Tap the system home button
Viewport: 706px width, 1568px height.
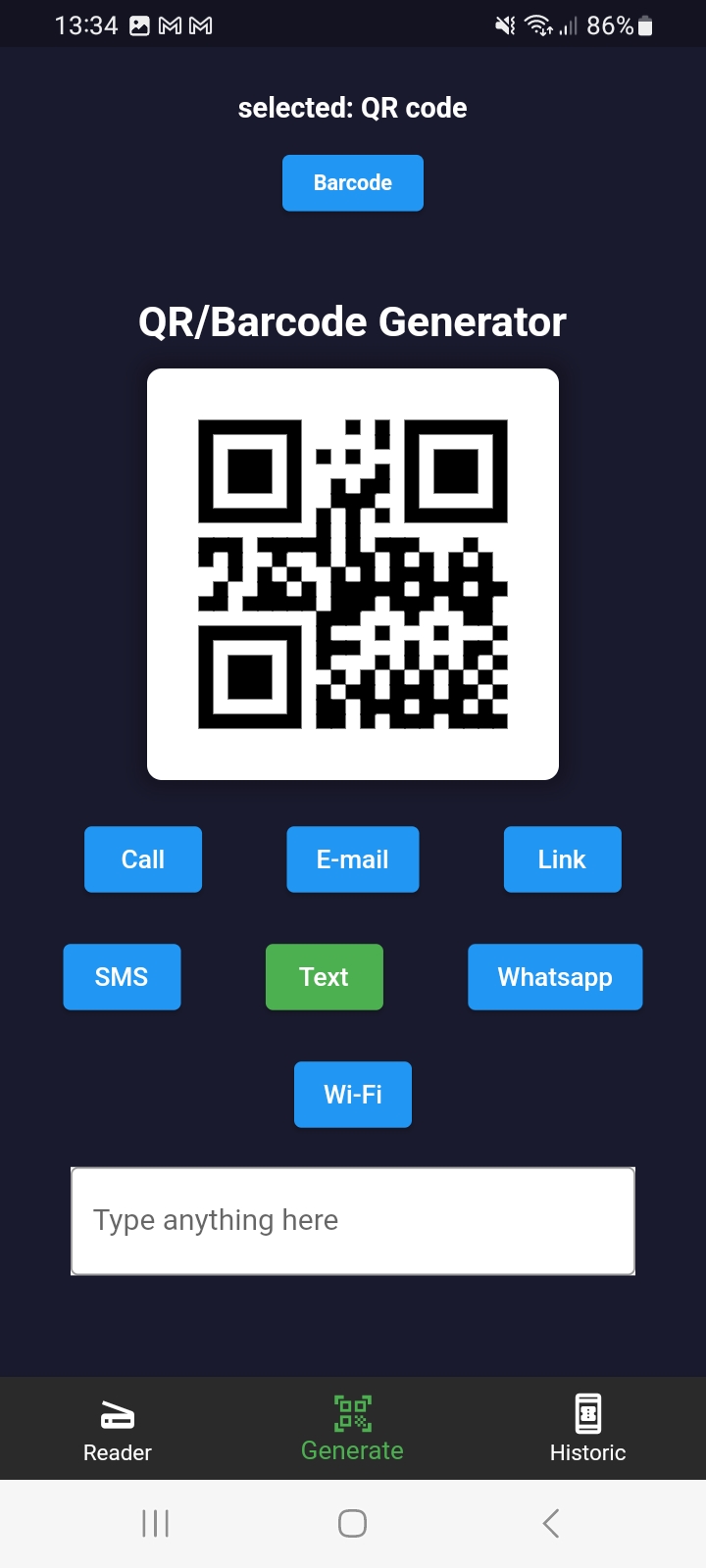pyautogui.click(x=353, y=1524)
